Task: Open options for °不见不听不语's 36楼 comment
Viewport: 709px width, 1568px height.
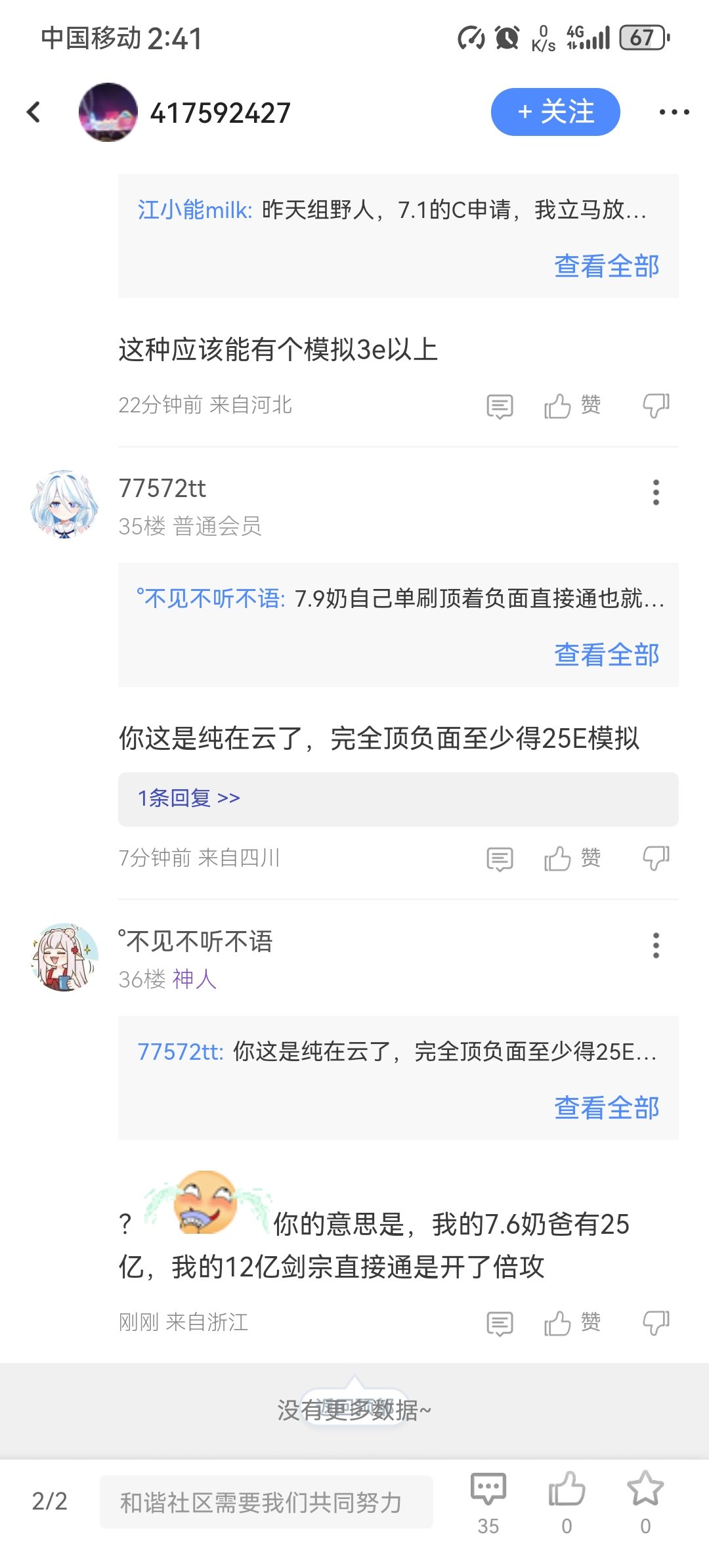Action: [656, 945]
